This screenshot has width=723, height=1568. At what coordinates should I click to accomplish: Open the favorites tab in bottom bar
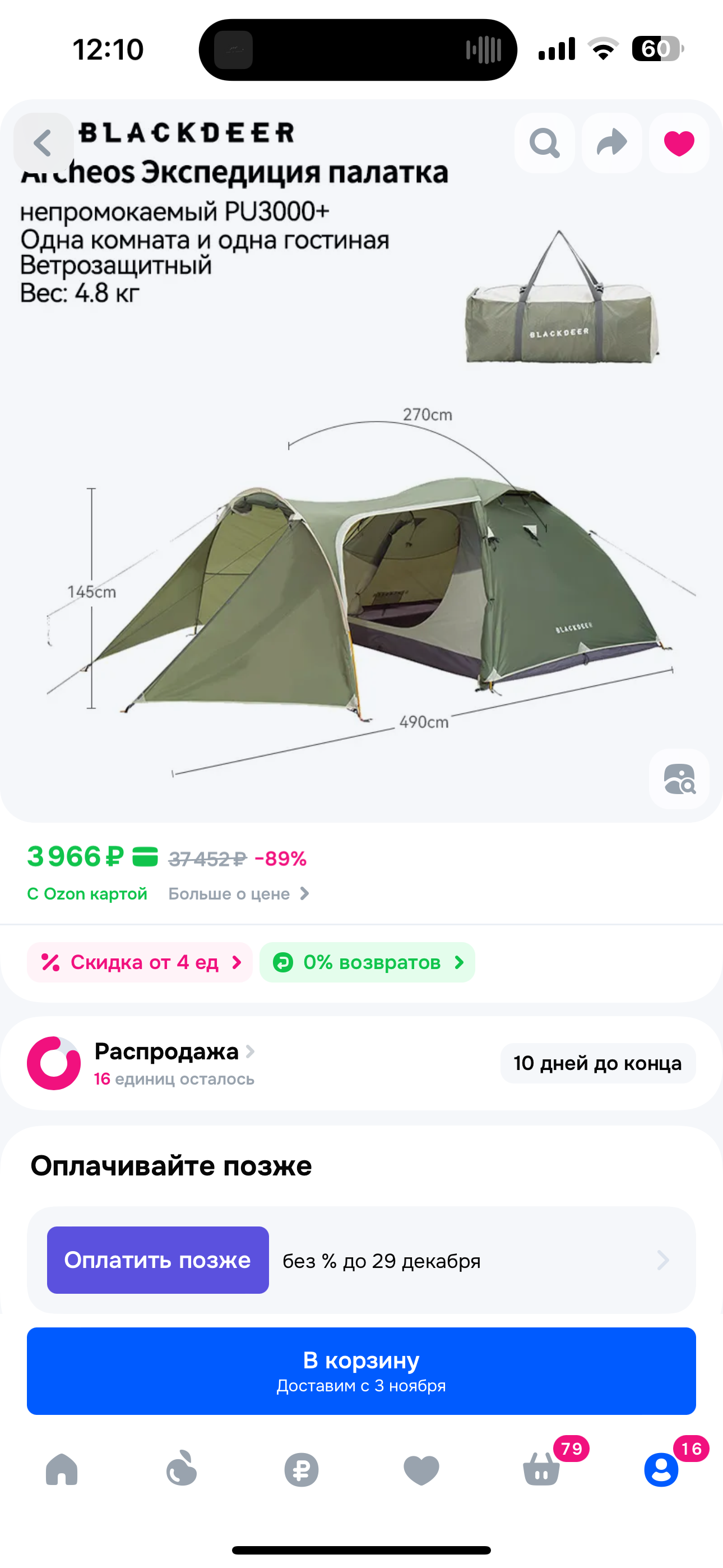tap(421, 1469)
